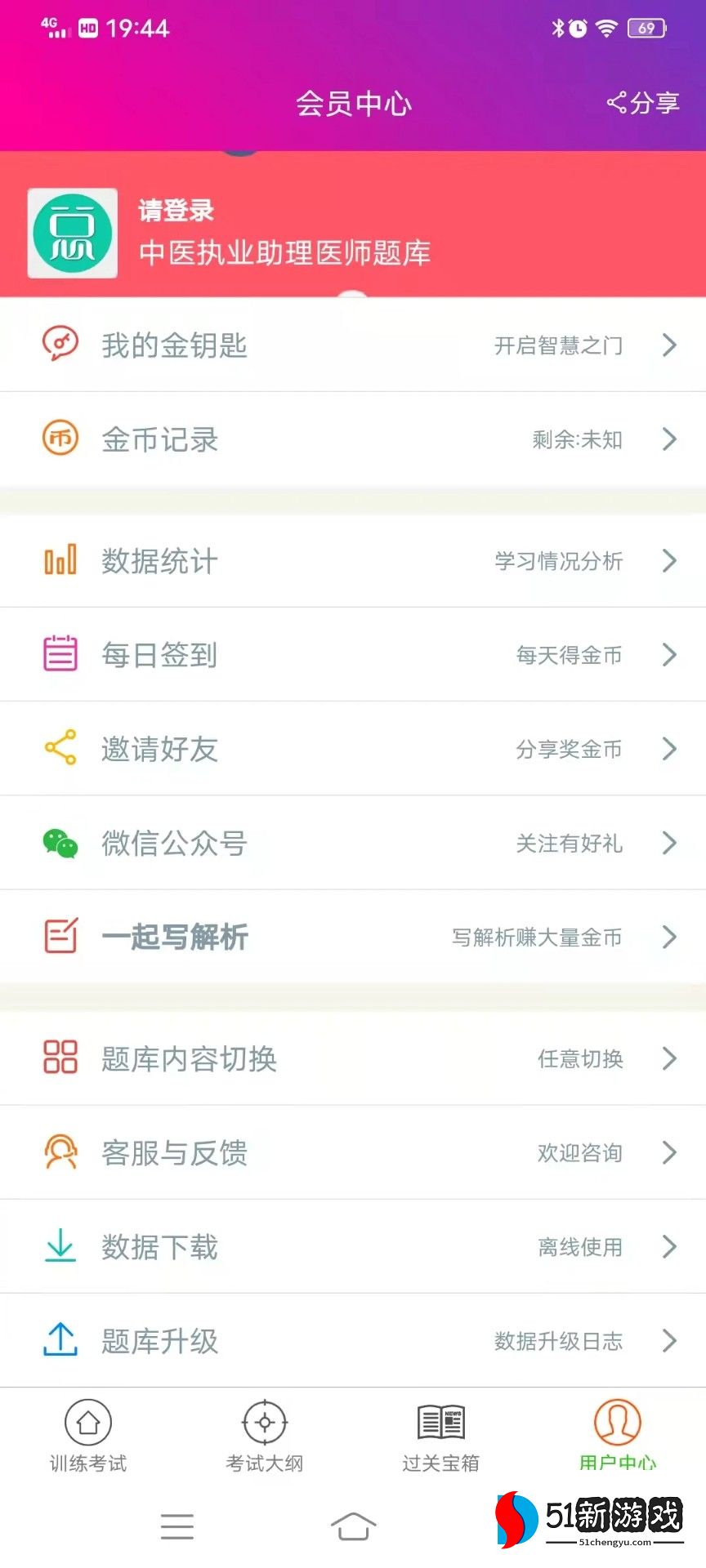The image size is (706, 1568).
Task: Switch to the 考试大纲 tab
Action: (265, 1436)
